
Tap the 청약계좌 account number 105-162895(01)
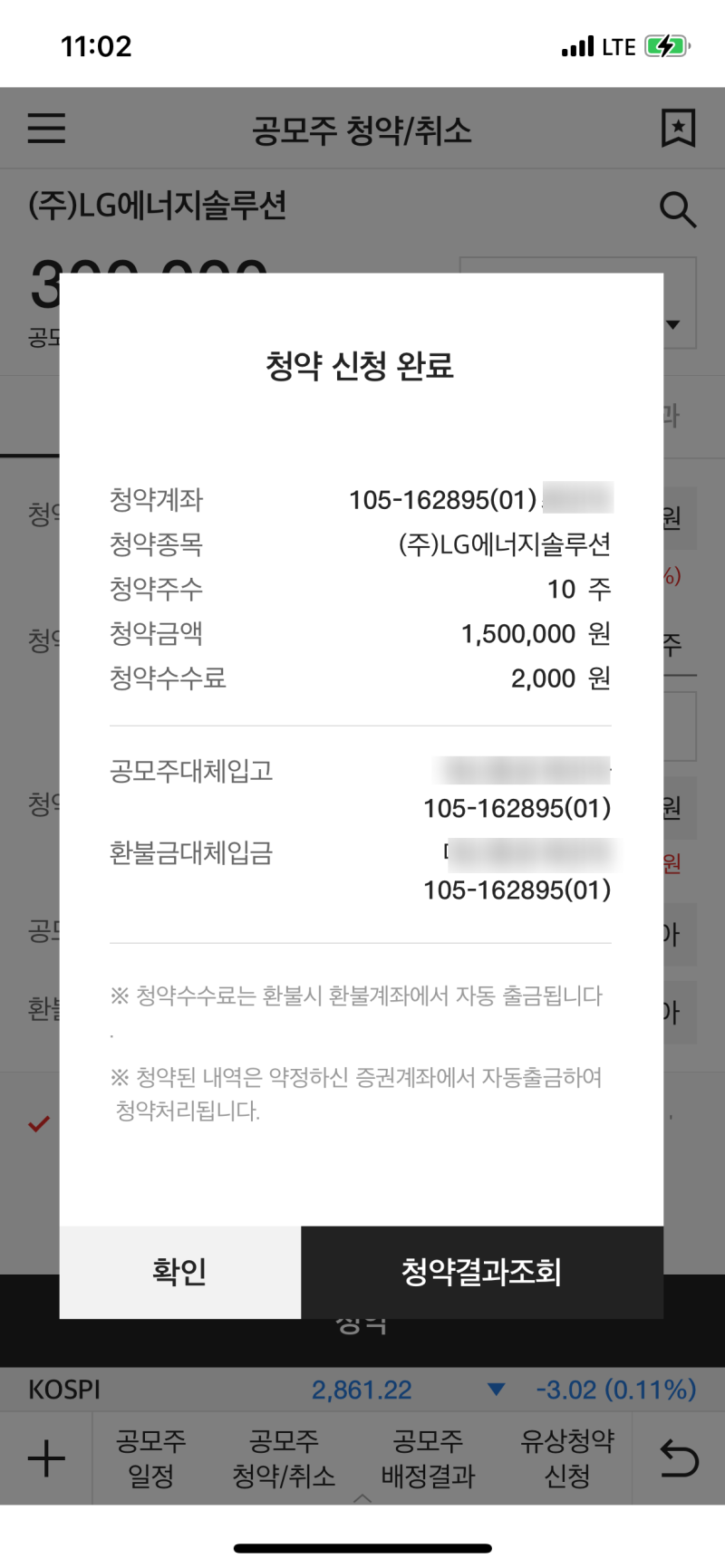(x=448, y=500)
